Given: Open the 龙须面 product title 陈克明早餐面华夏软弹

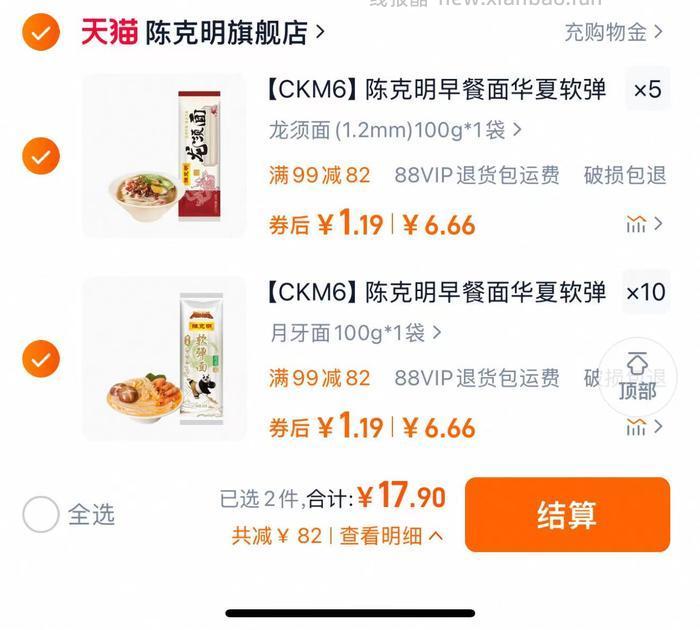Looking at the screenshot, I should pos(437,90).
